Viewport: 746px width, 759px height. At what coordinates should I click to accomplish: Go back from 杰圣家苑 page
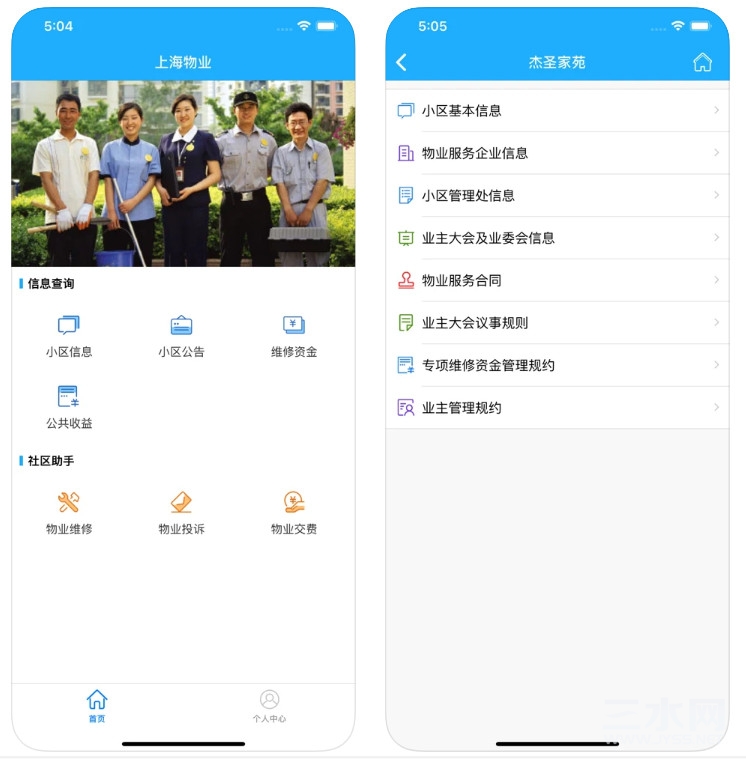click(402, 63)
